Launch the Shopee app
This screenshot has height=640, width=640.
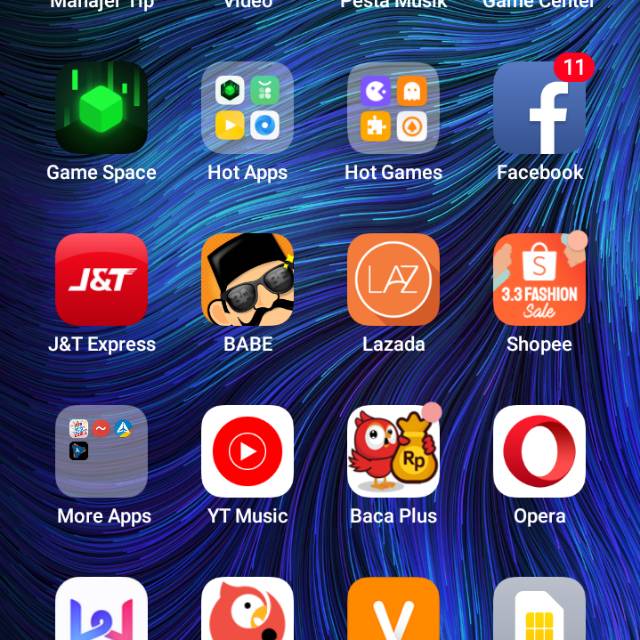point(539,280)
